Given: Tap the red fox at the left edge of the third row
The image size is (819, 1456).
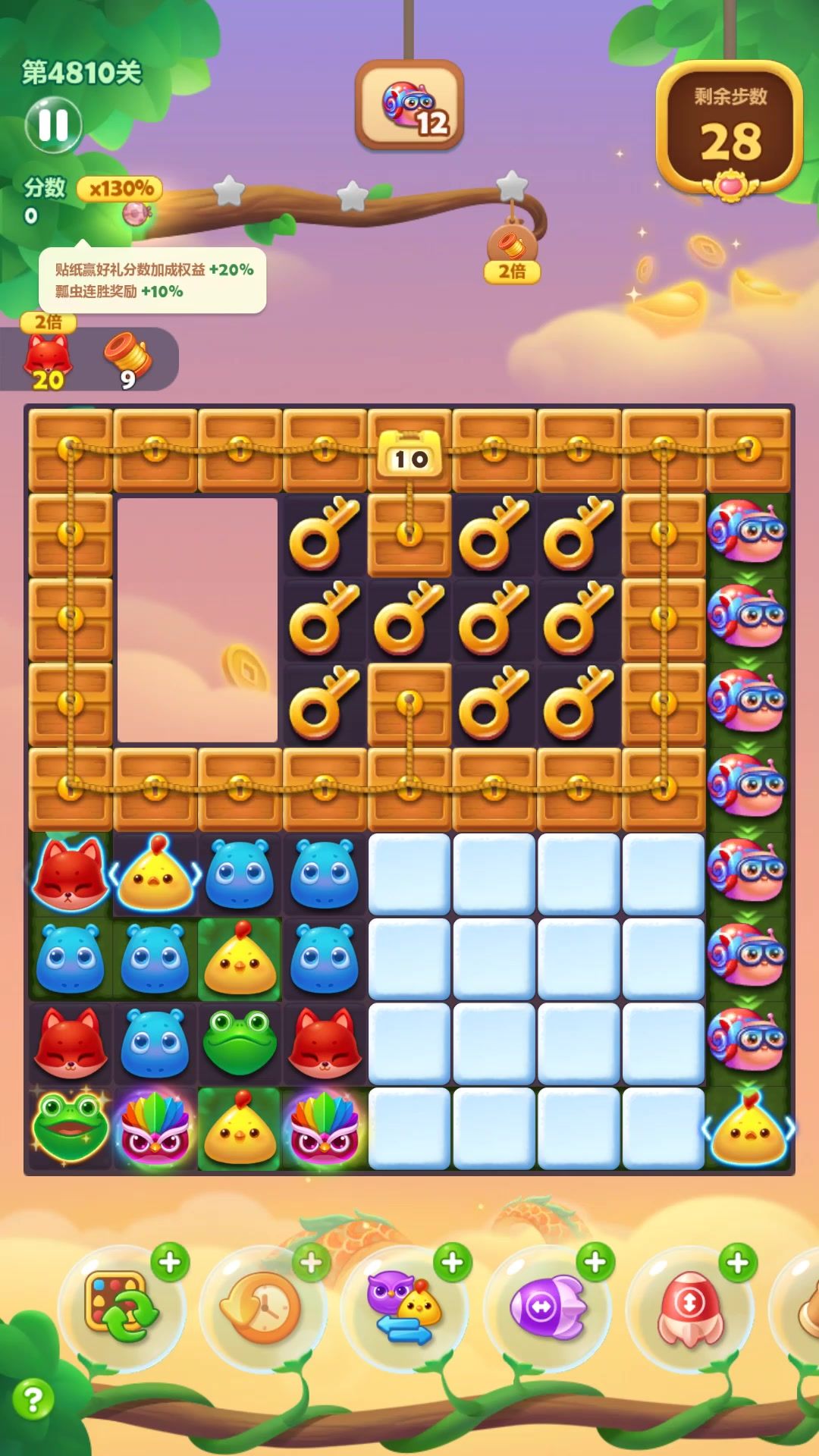Looking at the screenshot, I should click(x=70, y=1043).
